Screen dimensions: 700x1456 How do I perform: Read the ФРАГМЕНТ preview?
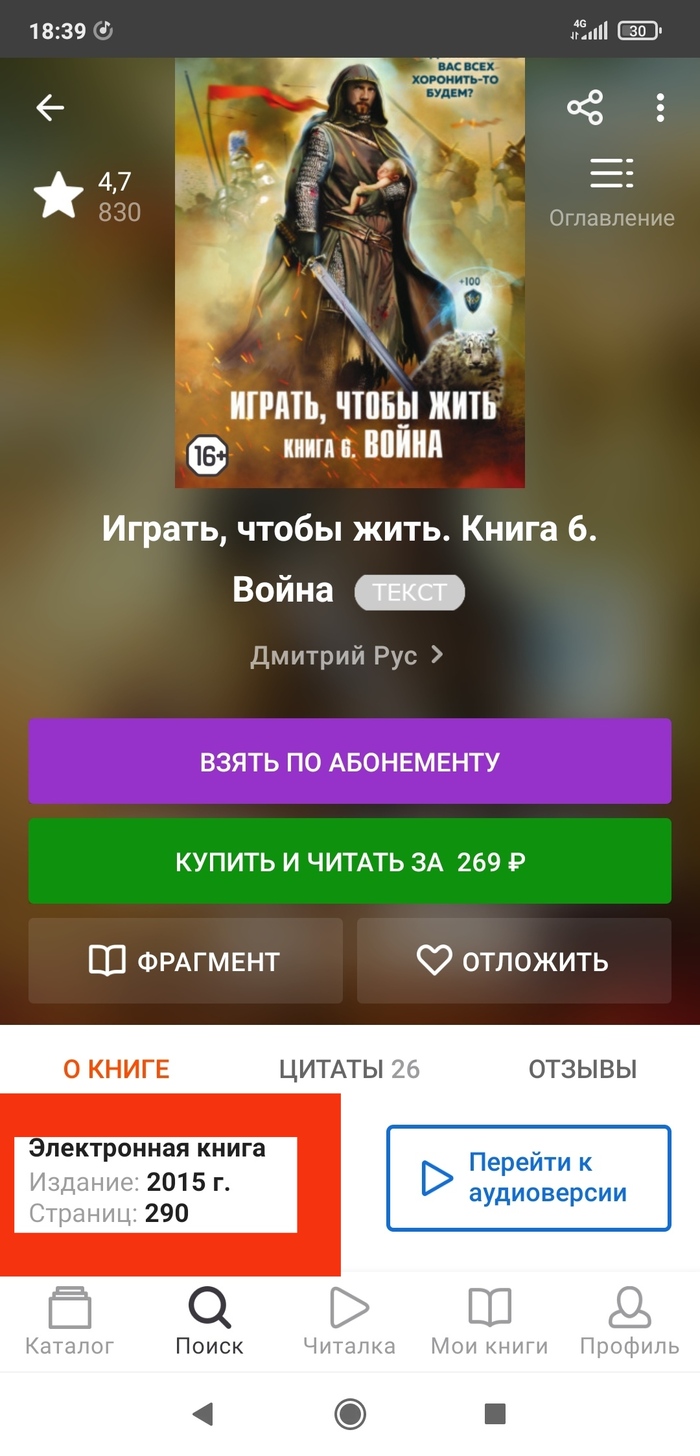pos(185,961)
